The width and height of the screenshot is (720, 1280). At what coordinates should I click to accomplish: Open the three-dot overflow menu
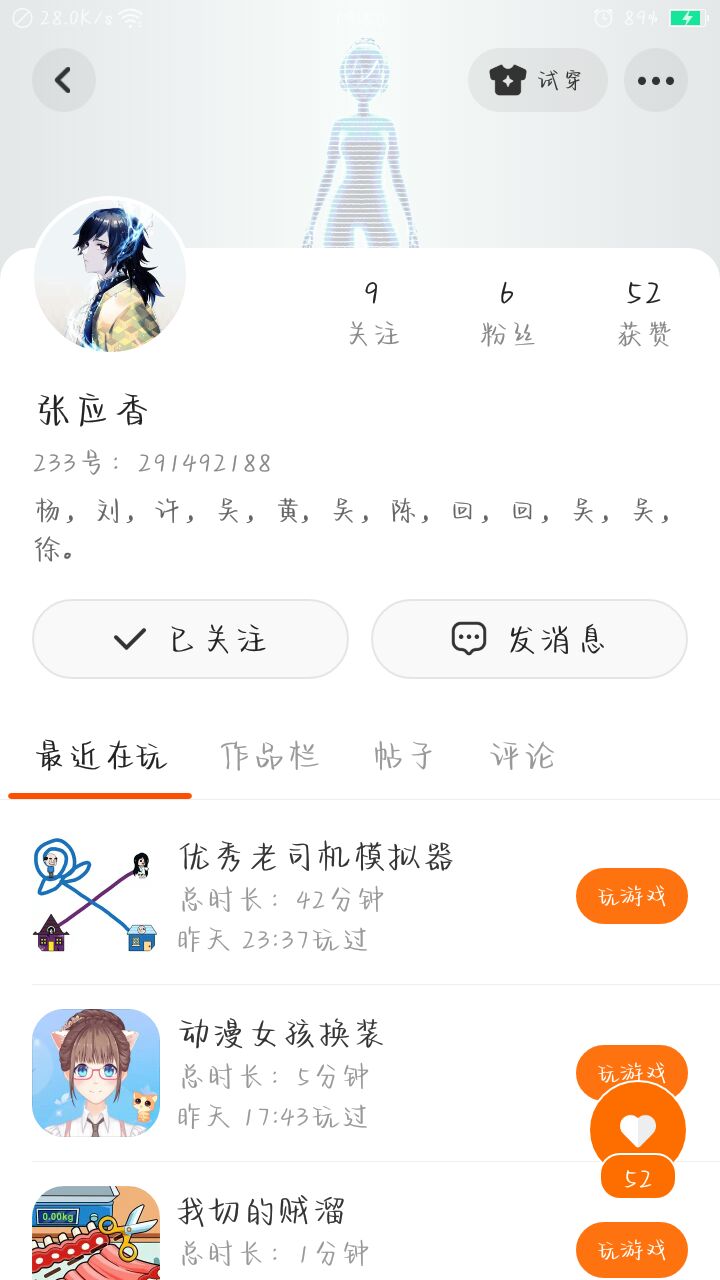click(x=656, y=80)
